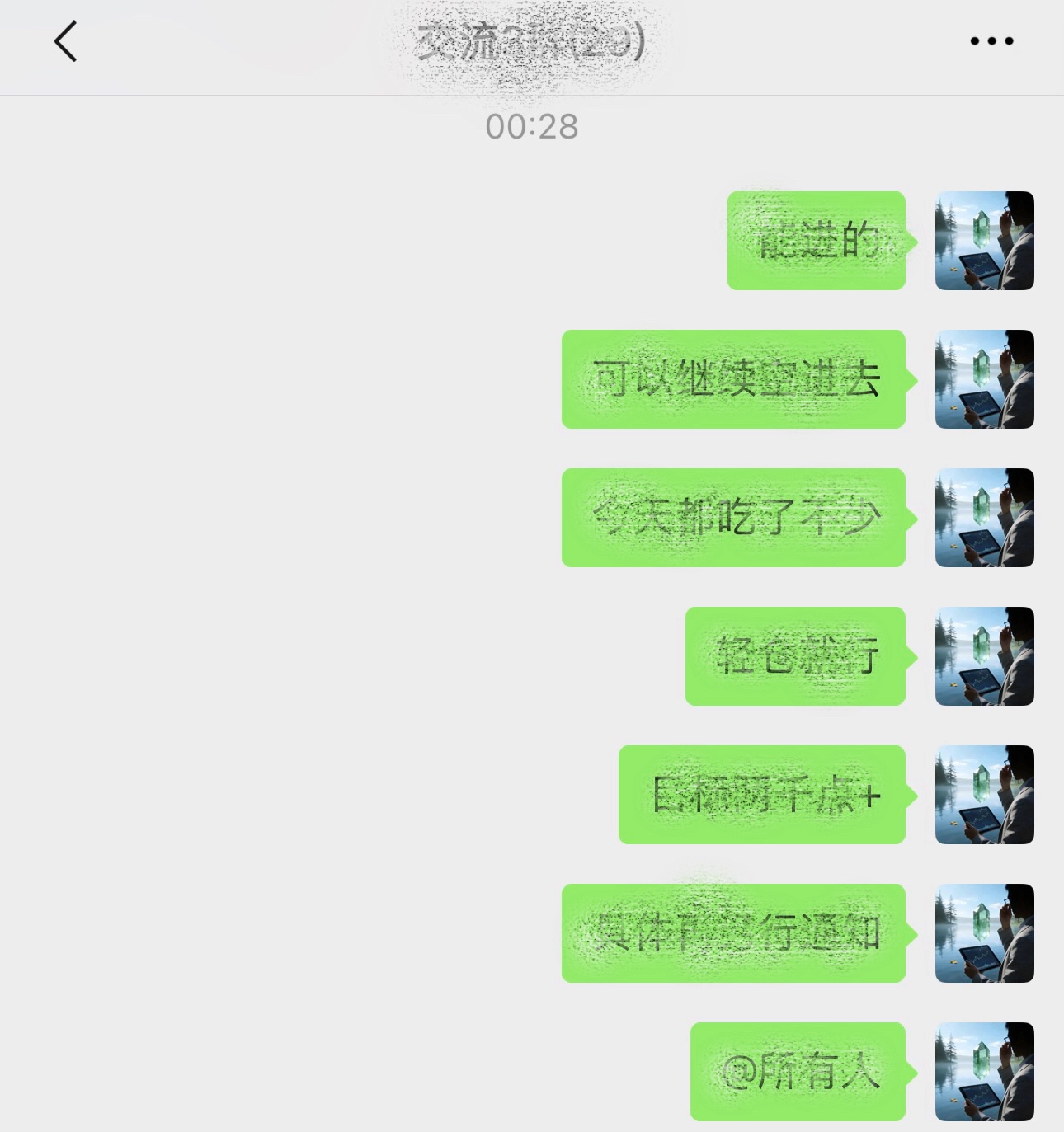Select the avatar next to "轻仓就行"

[984, 656]
